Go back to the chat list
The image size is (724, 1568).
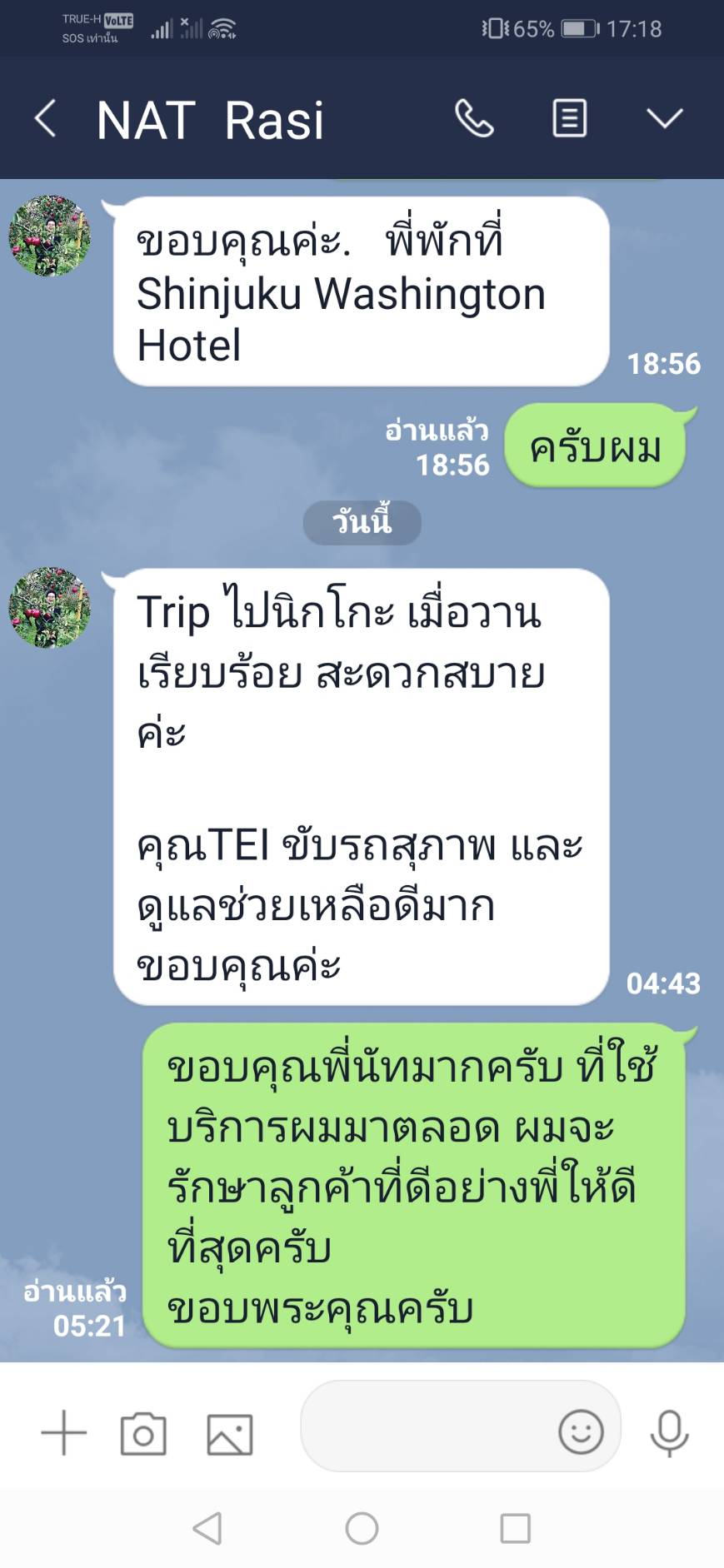(46, 119)
